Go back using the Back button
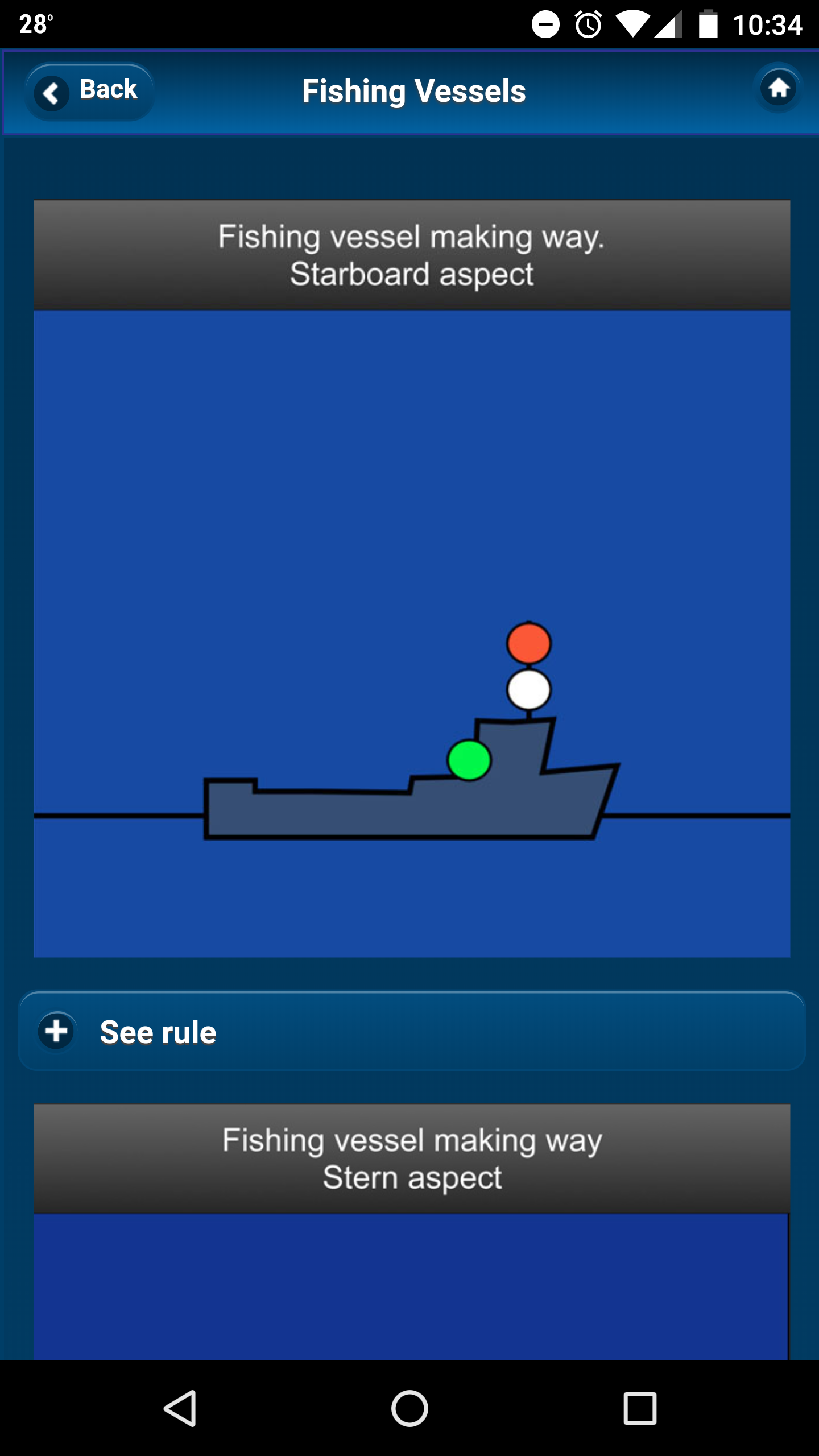This screenshot has height=1456, width=819. (x=90, y=91)
